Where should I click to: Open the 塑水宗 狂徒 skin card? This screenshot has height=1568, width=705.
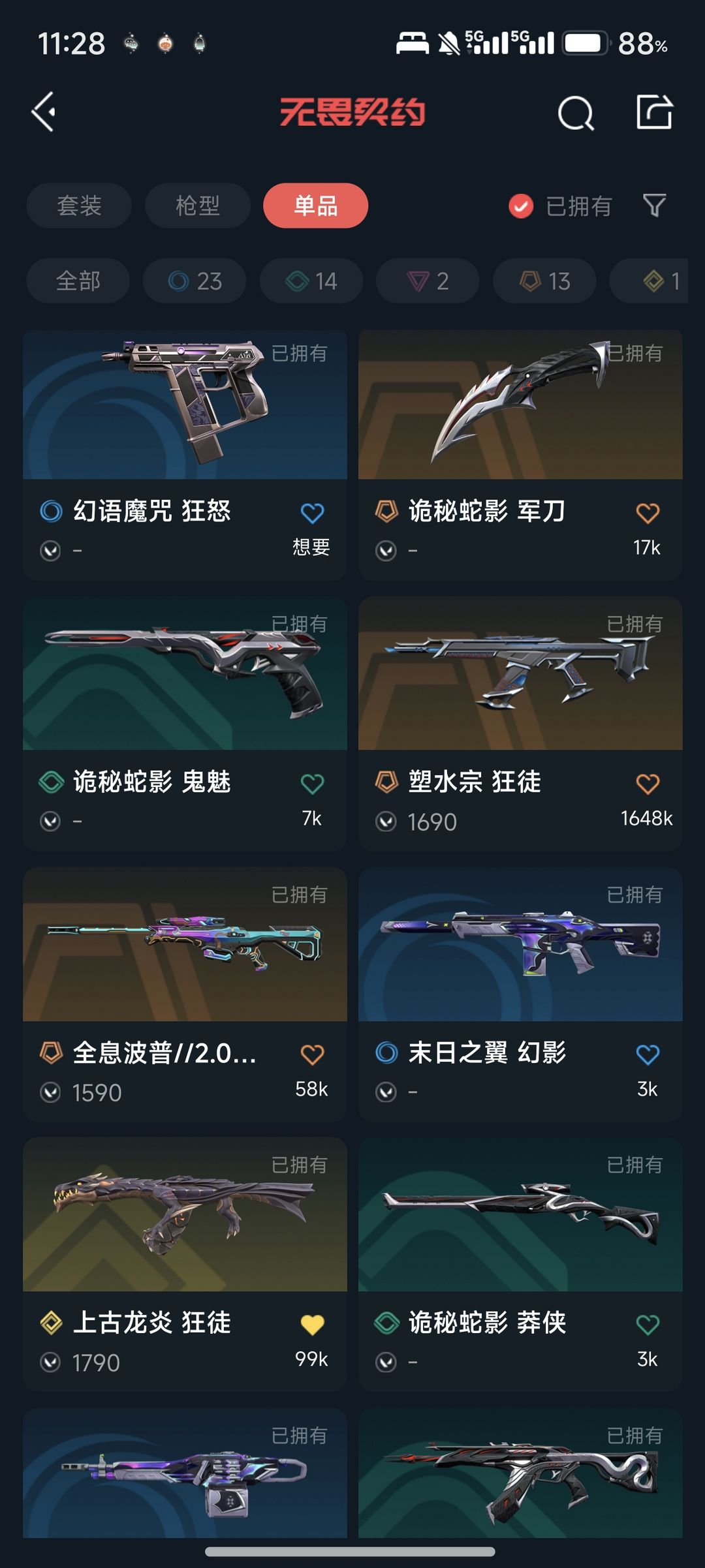520,724
